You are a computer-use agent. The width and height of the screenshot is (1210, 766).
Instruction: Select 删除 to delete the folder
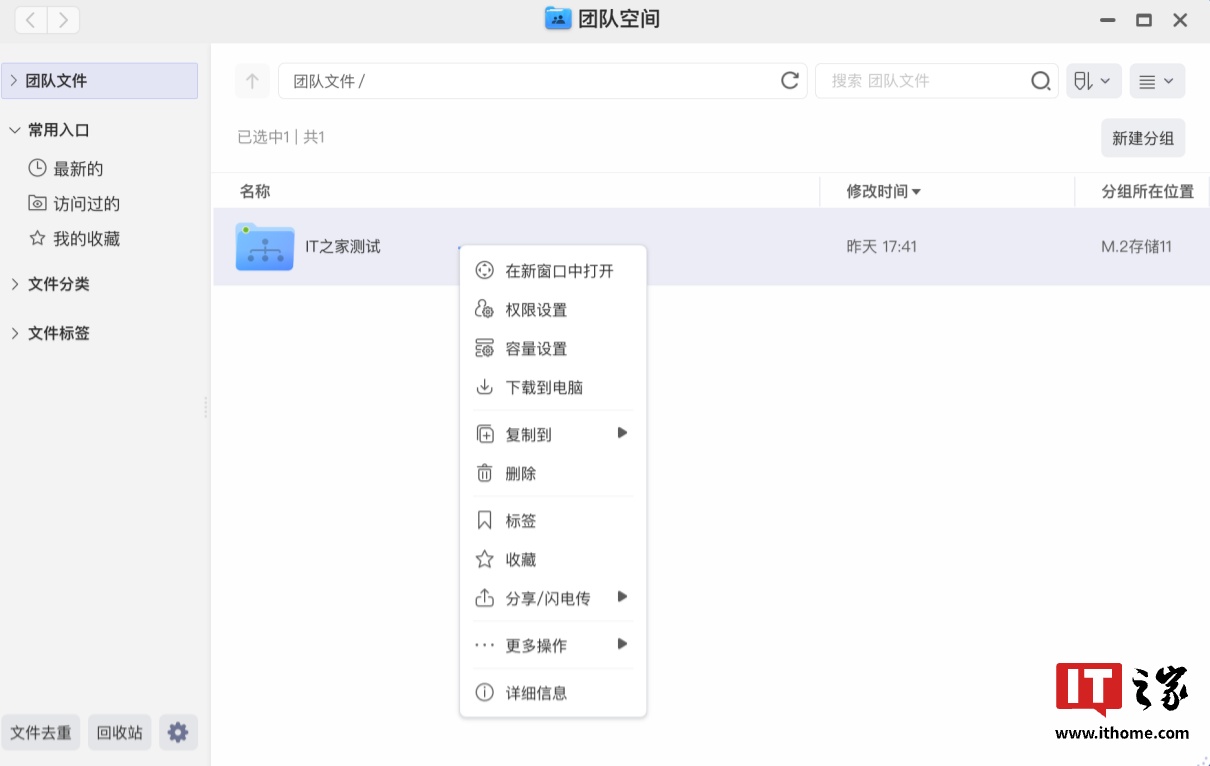click(x=521, y=474)
